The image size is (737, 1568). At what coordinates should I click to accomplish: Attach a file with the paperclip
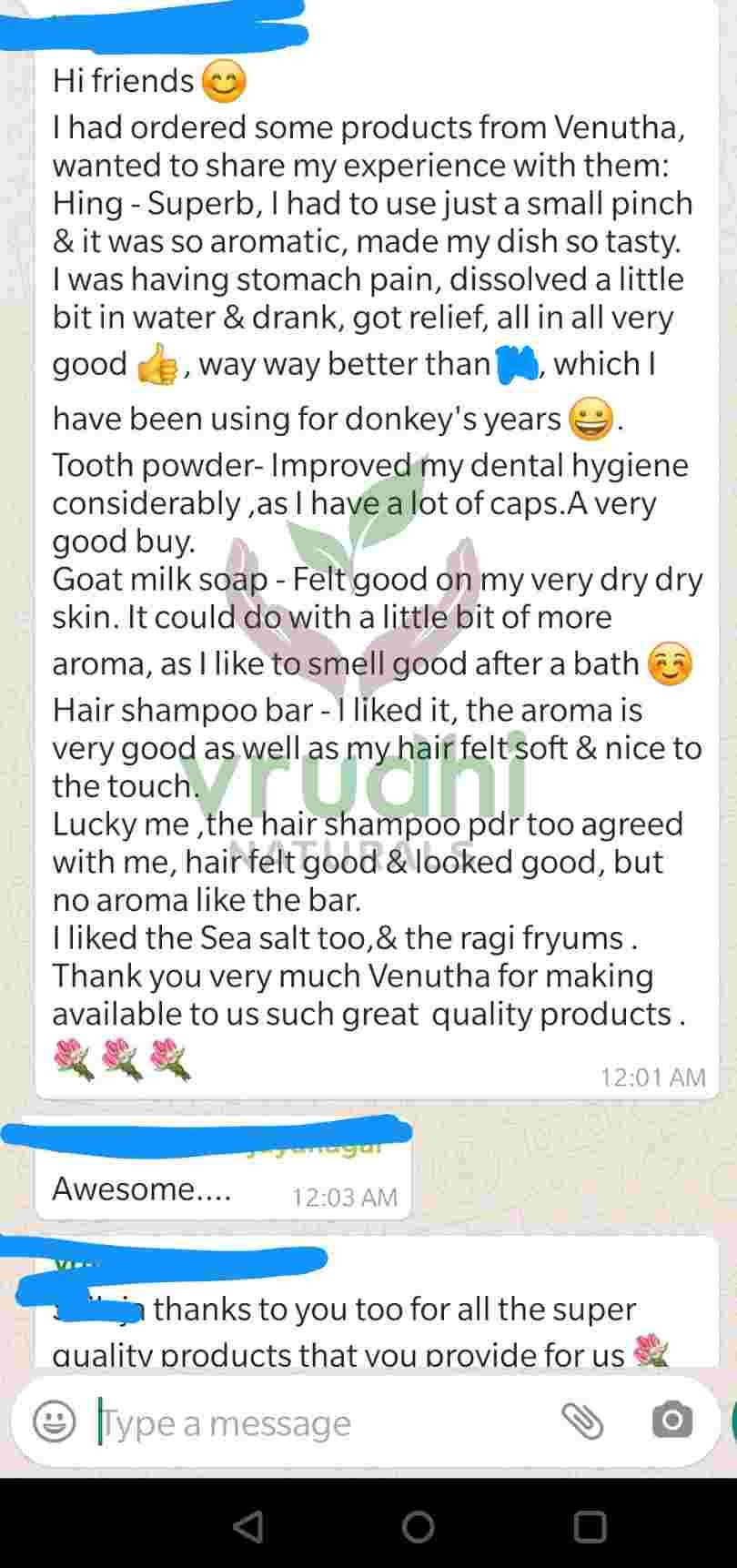pyautogui.click(x=582, y=1421)
